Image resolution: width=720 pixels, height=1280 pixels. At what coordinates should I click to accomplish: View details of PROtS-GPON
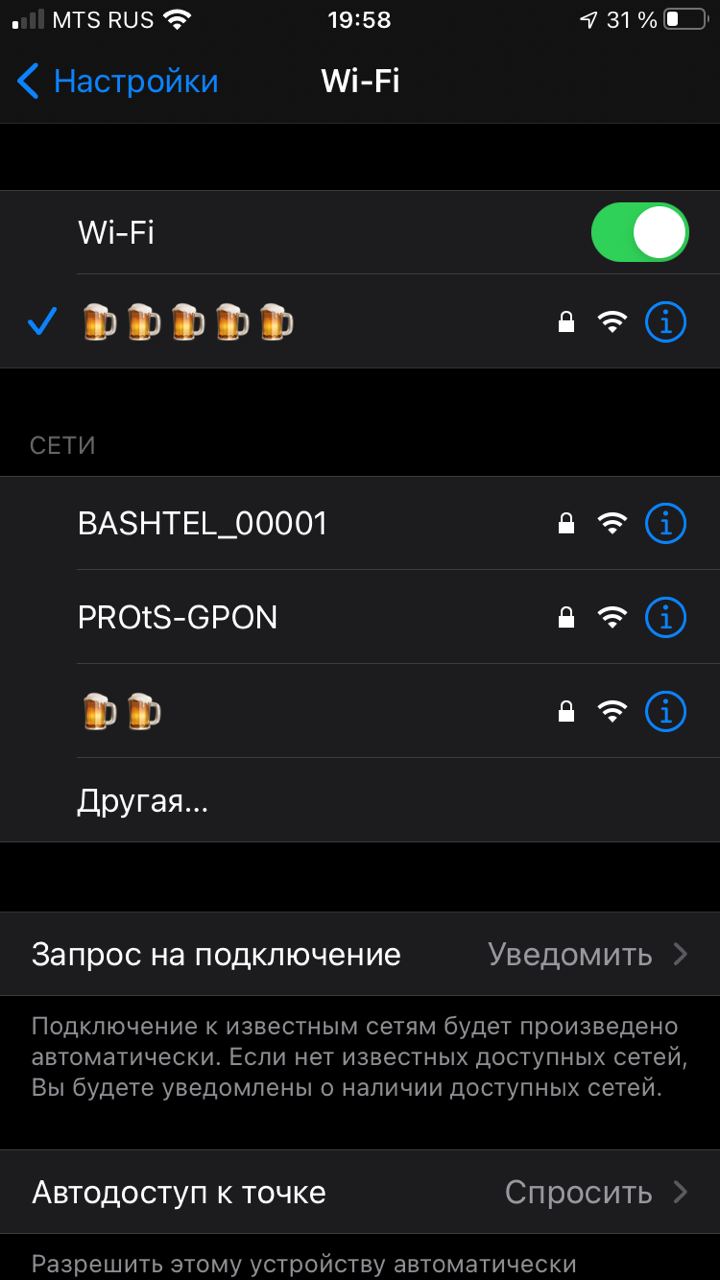(666, 617)
